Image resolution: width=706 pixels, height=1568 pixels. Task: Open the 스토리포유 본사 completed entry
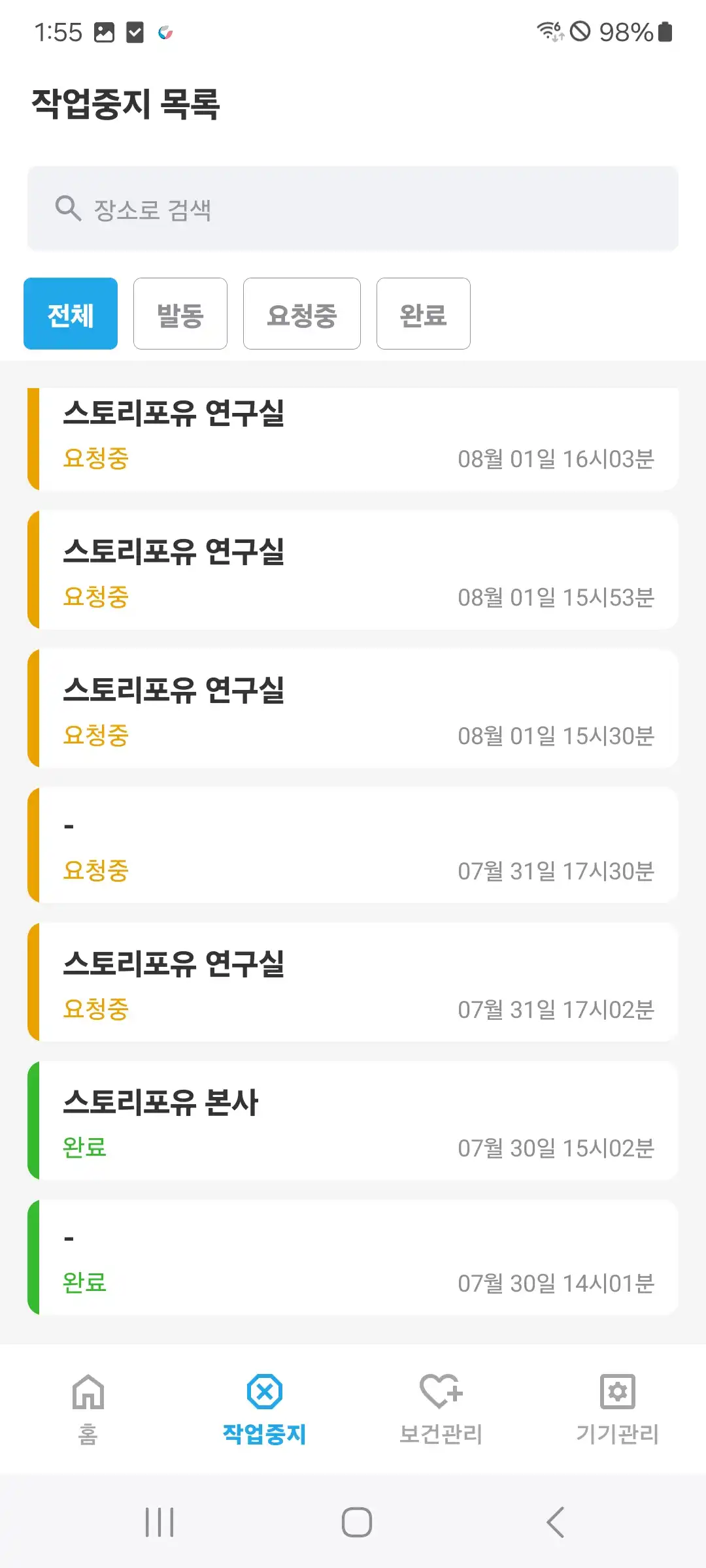[353, 1121]
